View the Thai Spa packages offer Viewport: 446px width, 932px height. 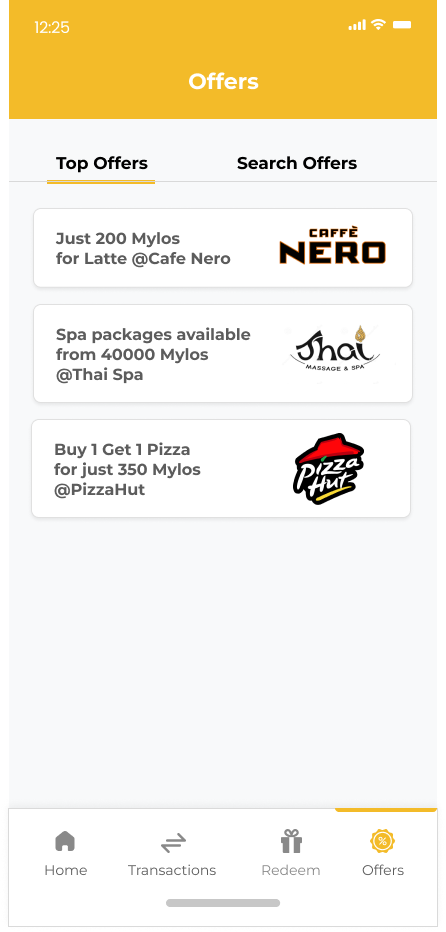tap(223, 354)
